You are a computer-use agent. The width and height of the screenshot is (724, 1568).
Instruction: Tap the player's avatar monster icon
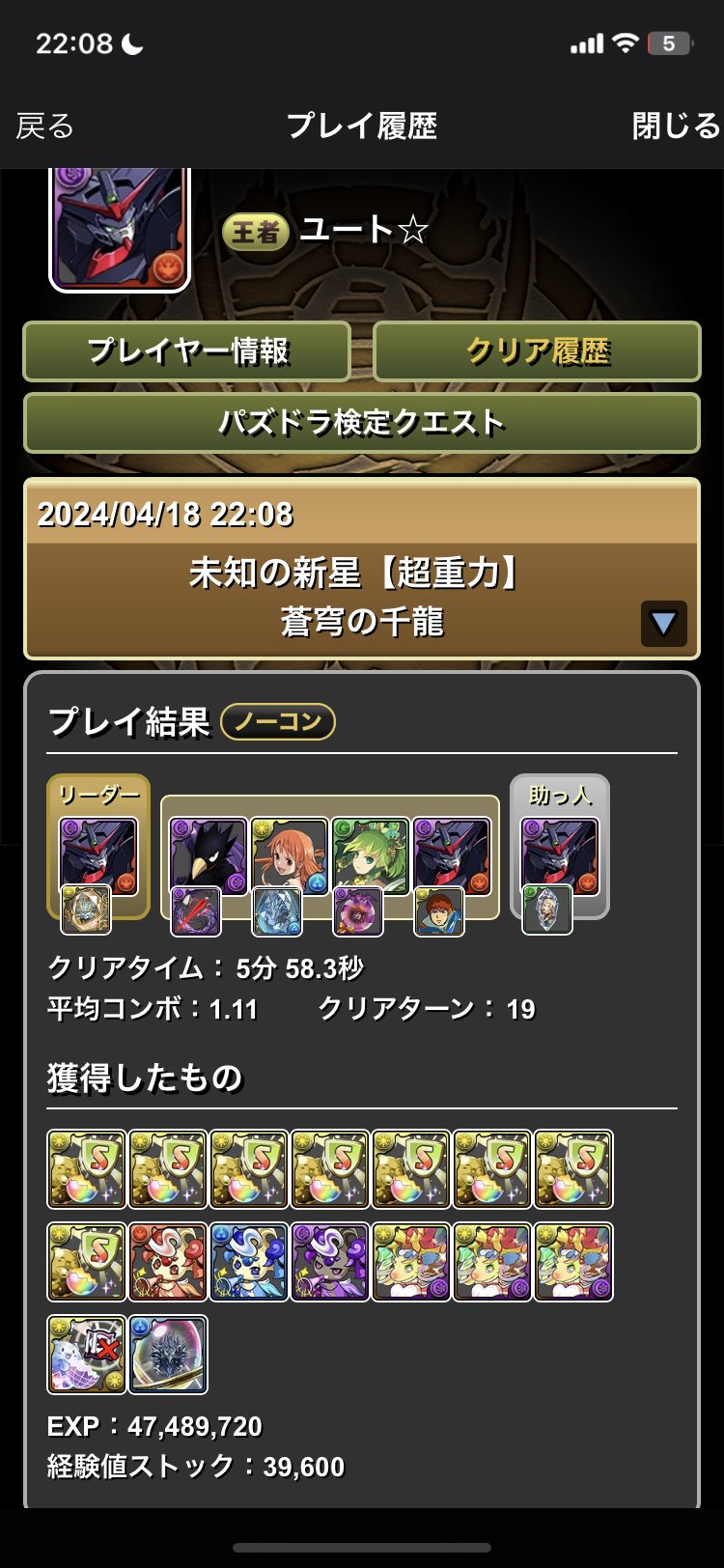point(120,229)
